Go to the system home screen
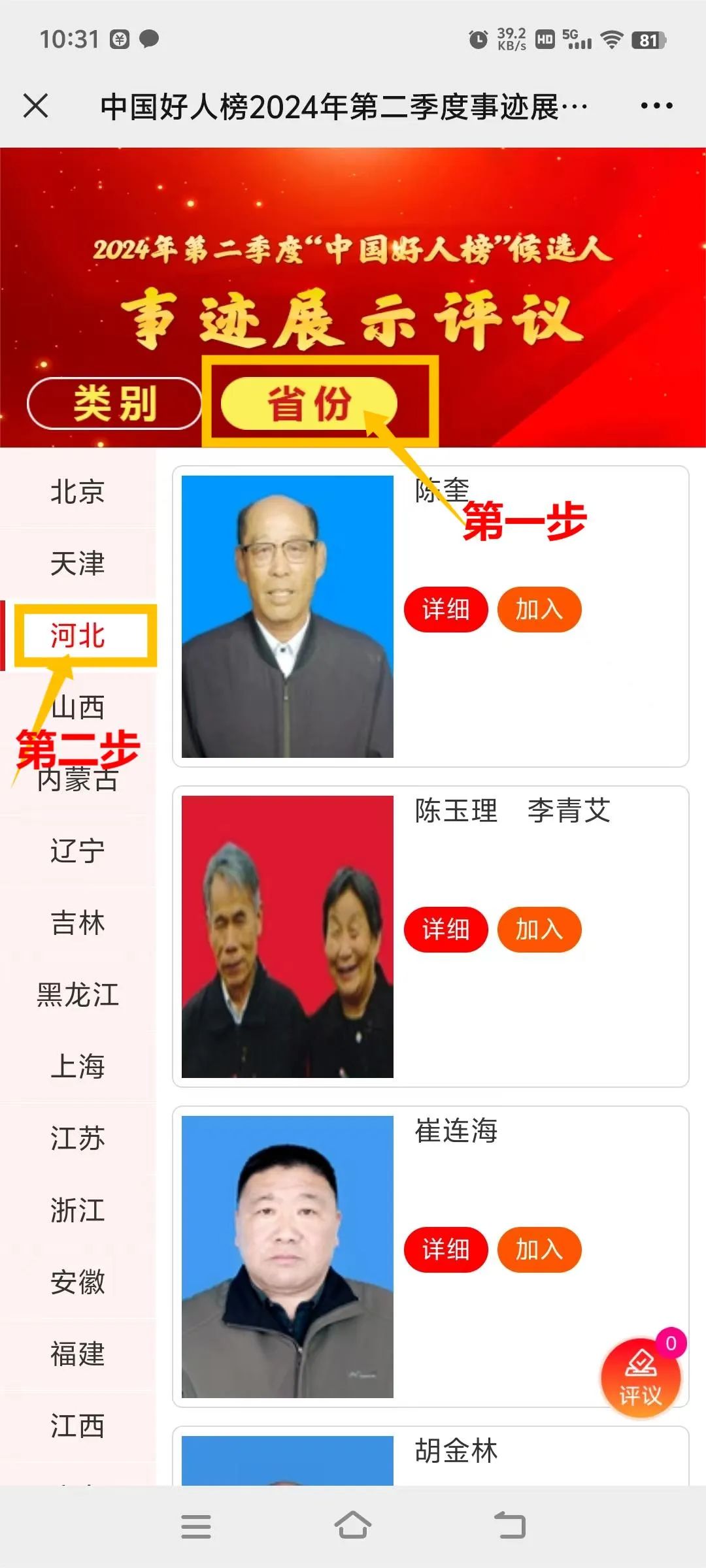The height and width of the screenshot is (1568, 706). point(353,1526)
